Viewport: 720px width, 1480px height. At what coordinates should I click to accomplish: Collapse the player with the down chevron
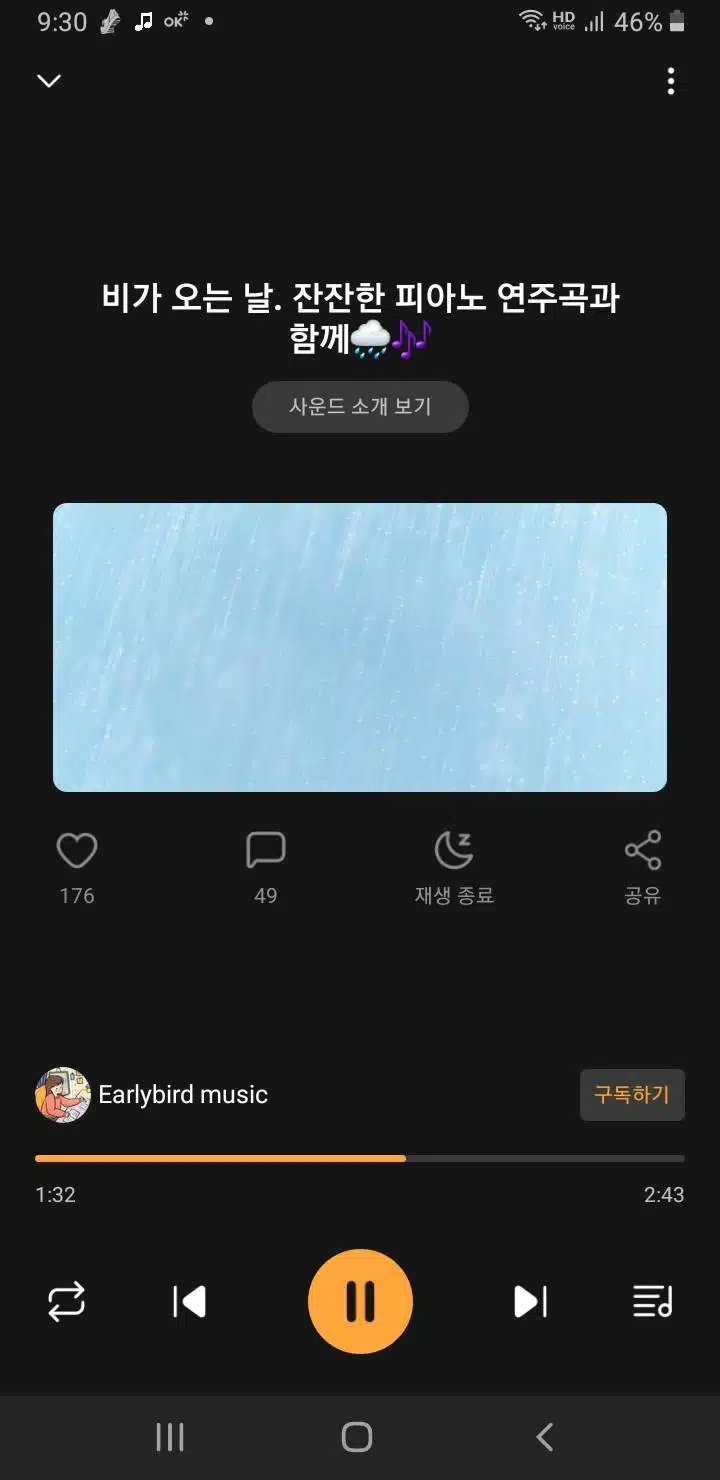tap(49, 81)
